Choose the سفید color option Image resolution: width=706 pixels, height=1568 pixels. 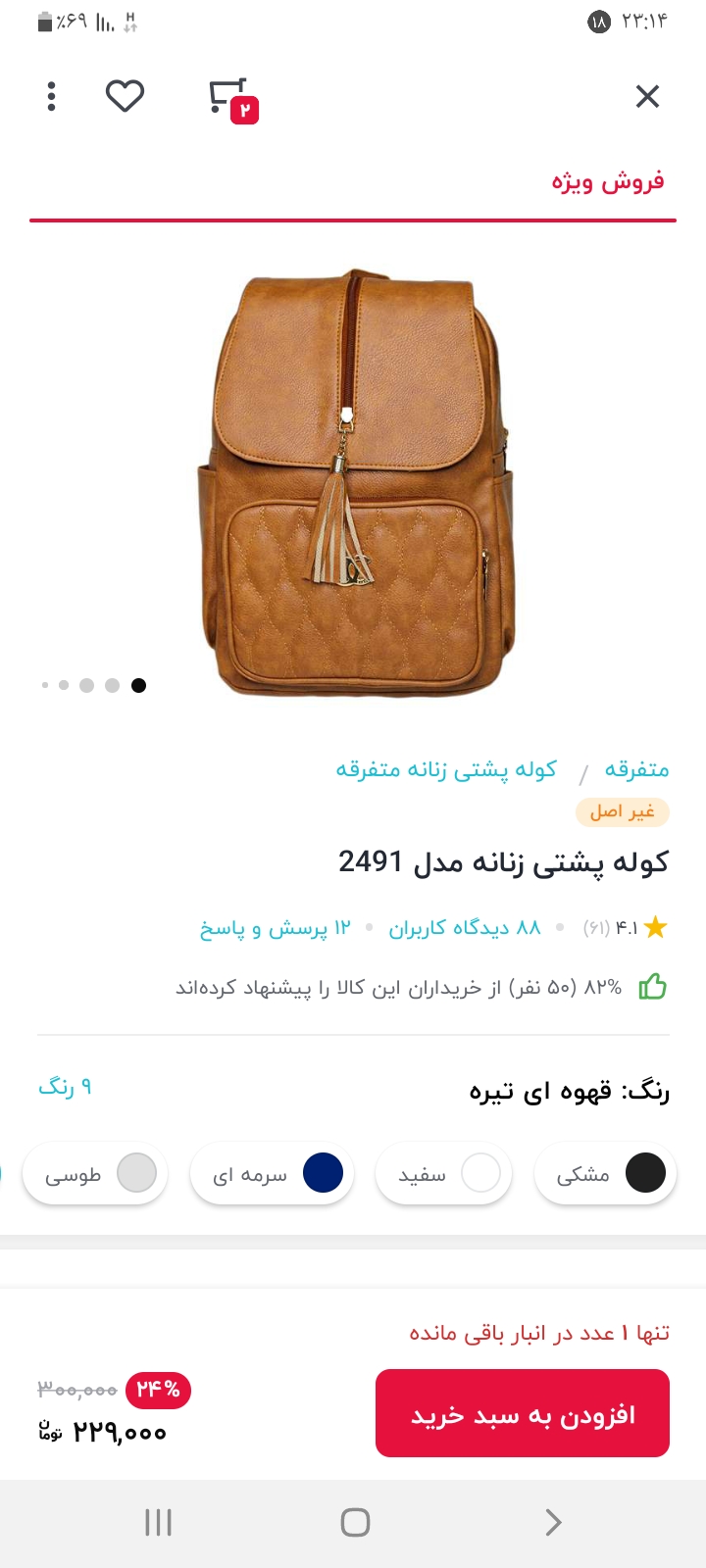444,1173
